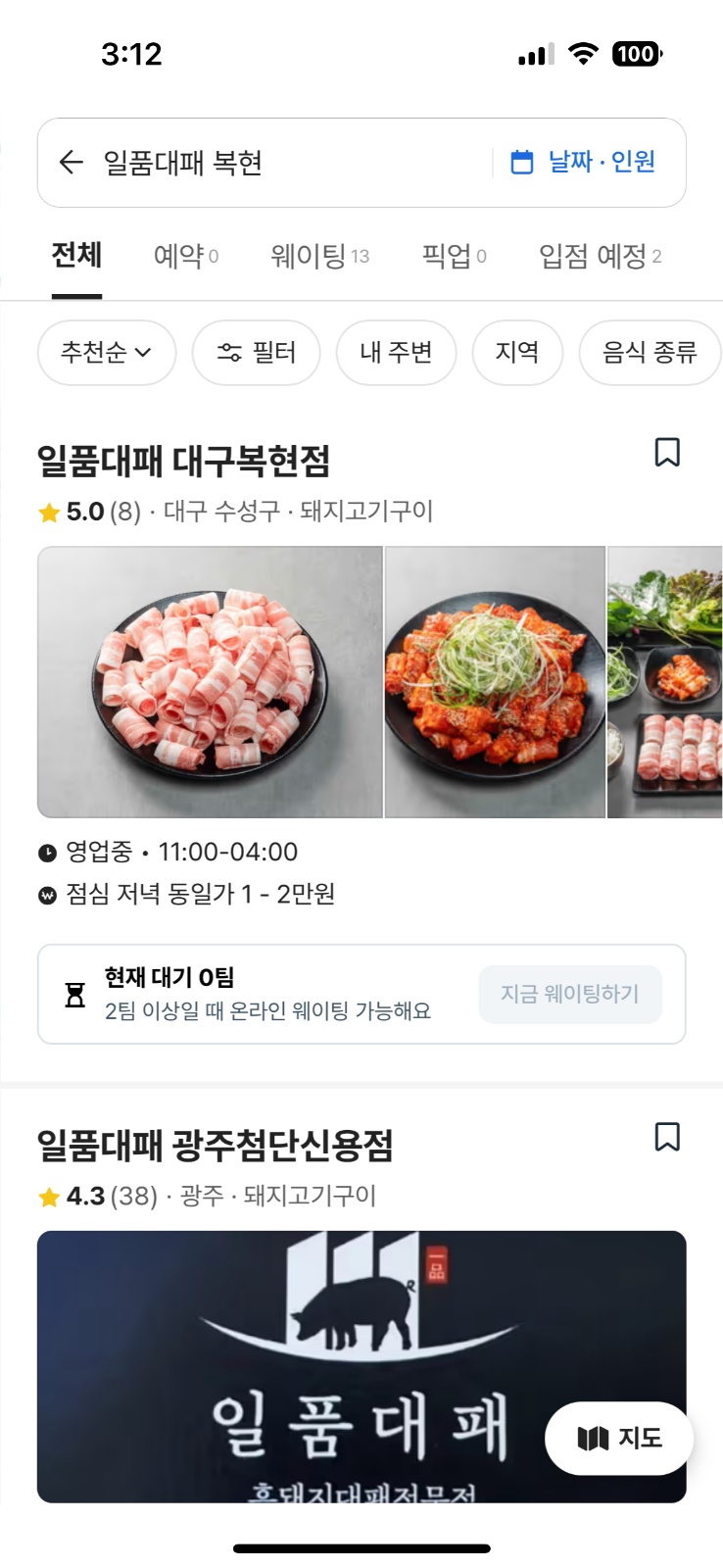723x1568 pixels.
Task: Tap the 지금 웨이팅하기 button
Action: pos(569,995)
